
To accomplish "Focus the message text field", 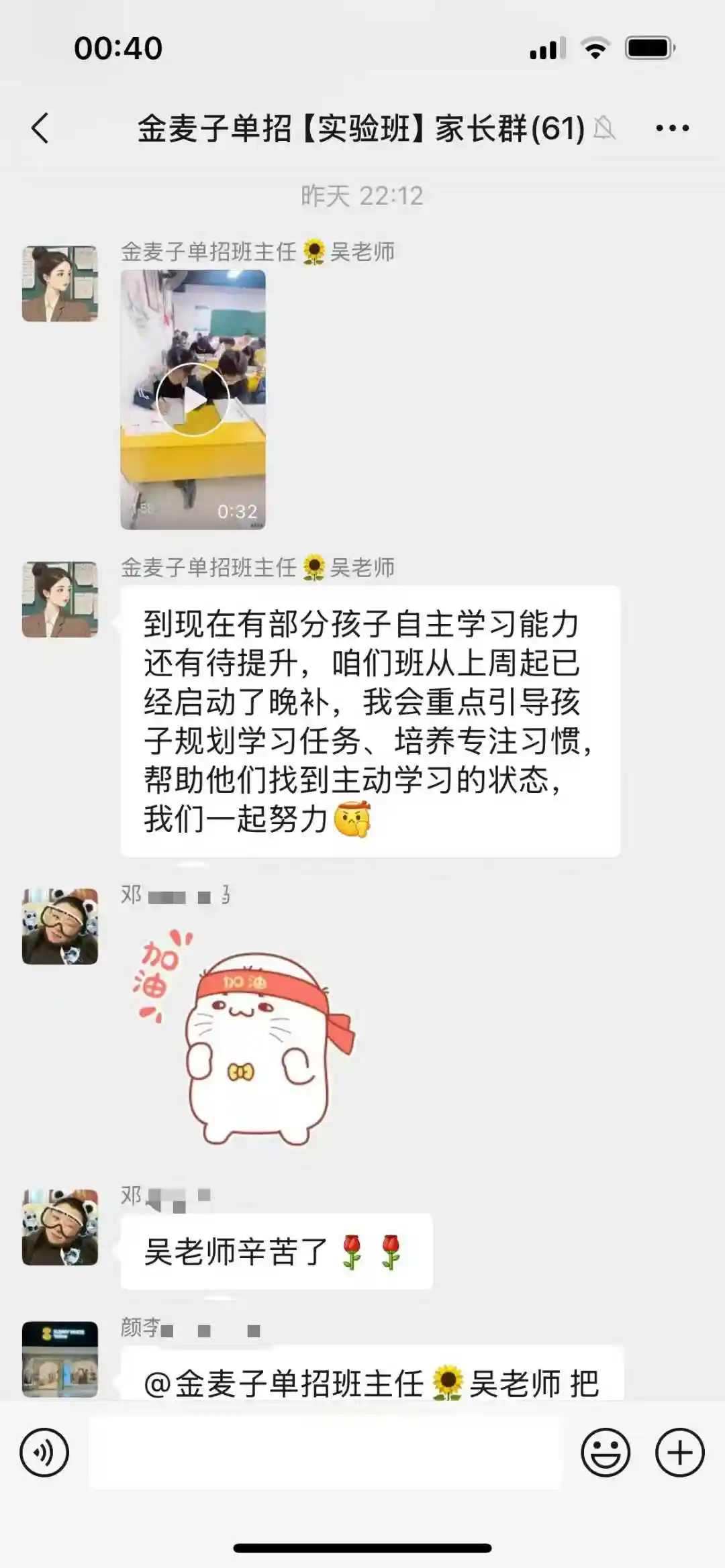I will (x=325, y=1453).
